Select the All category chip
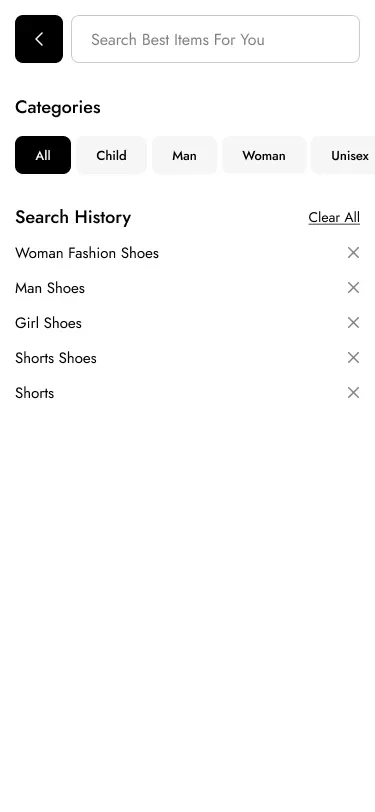This screenshot has width=375, height=812. (x=43, y=155)
